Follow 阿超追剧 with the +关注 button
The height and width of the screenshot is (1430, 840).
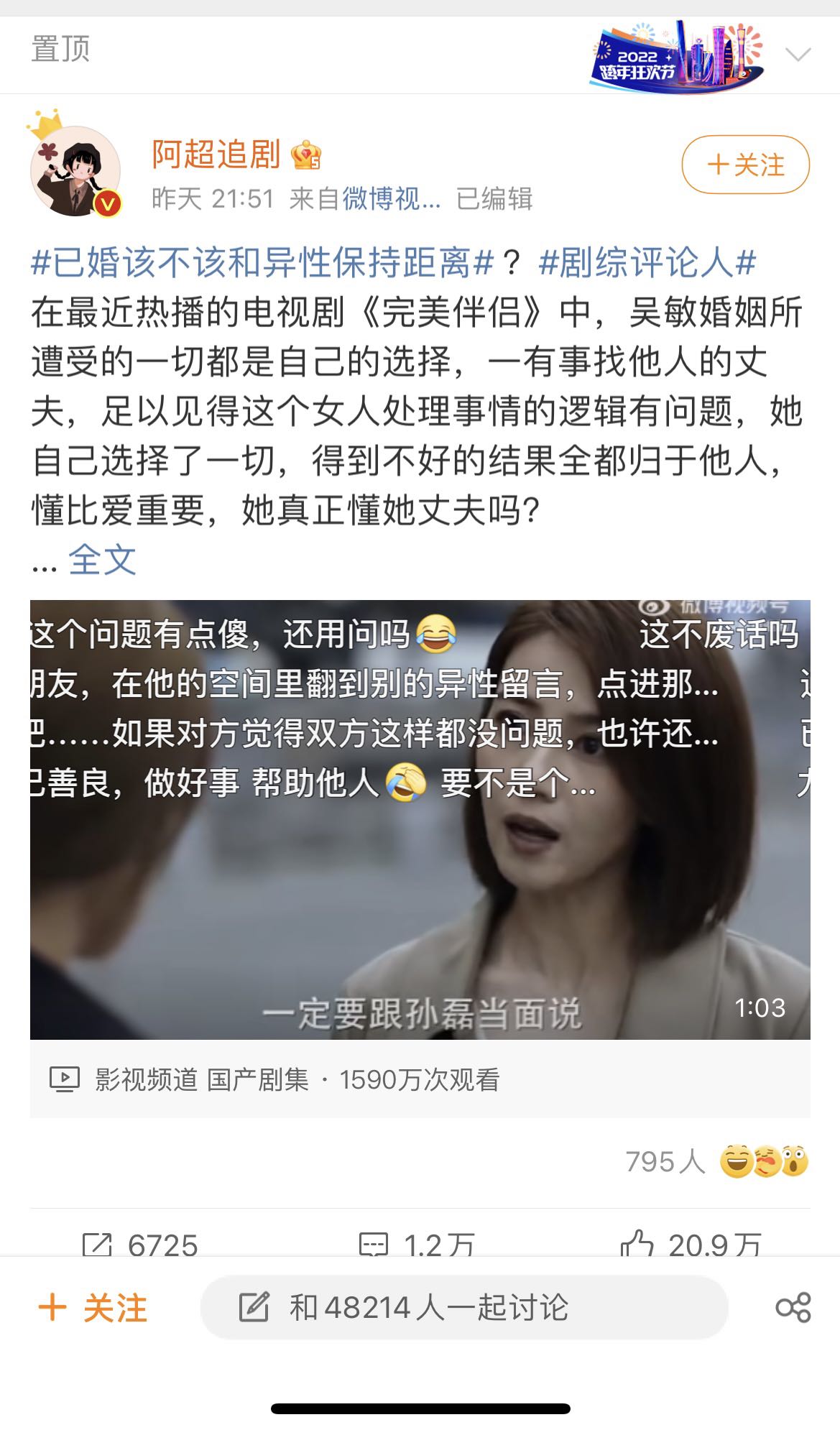(x=745, y=165)
